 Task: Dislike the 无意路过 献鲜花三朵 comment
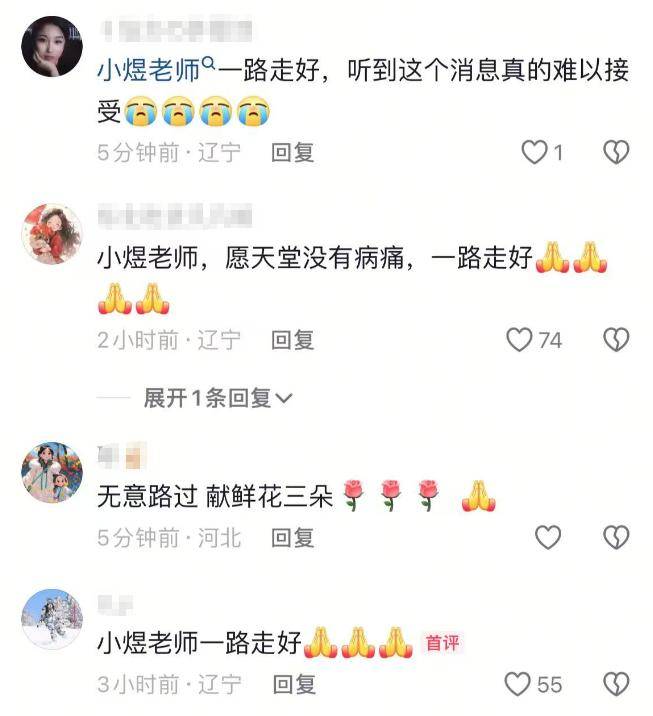(x=615, y=538)
